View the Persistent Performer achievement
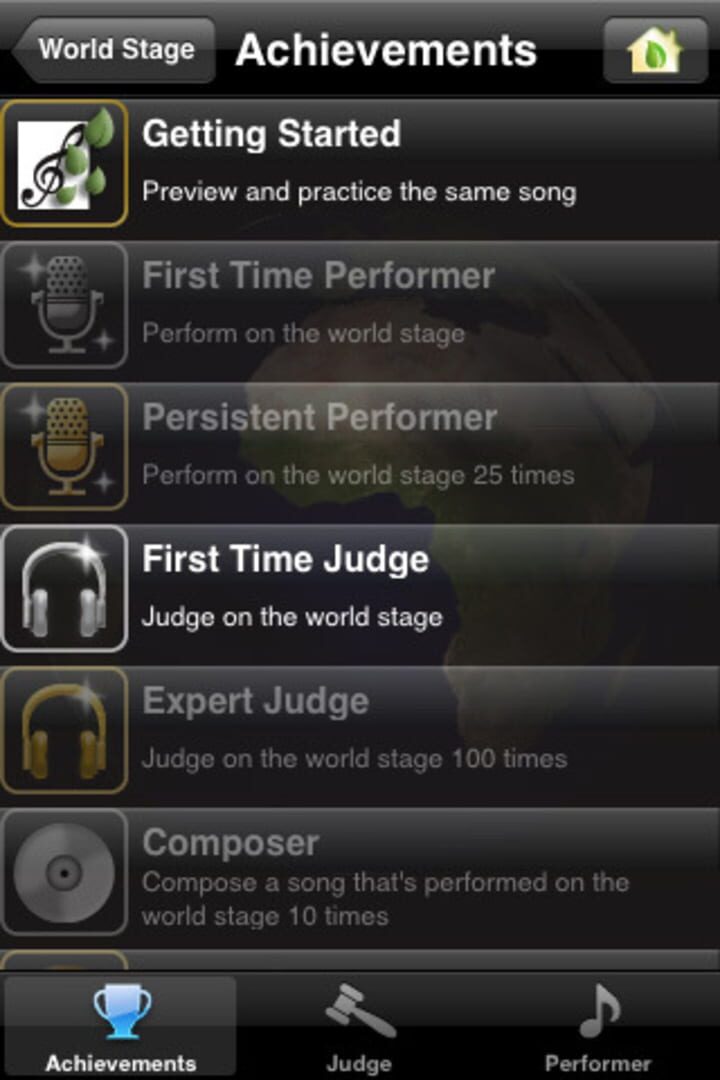720x1080 pixels. [360, 445]
